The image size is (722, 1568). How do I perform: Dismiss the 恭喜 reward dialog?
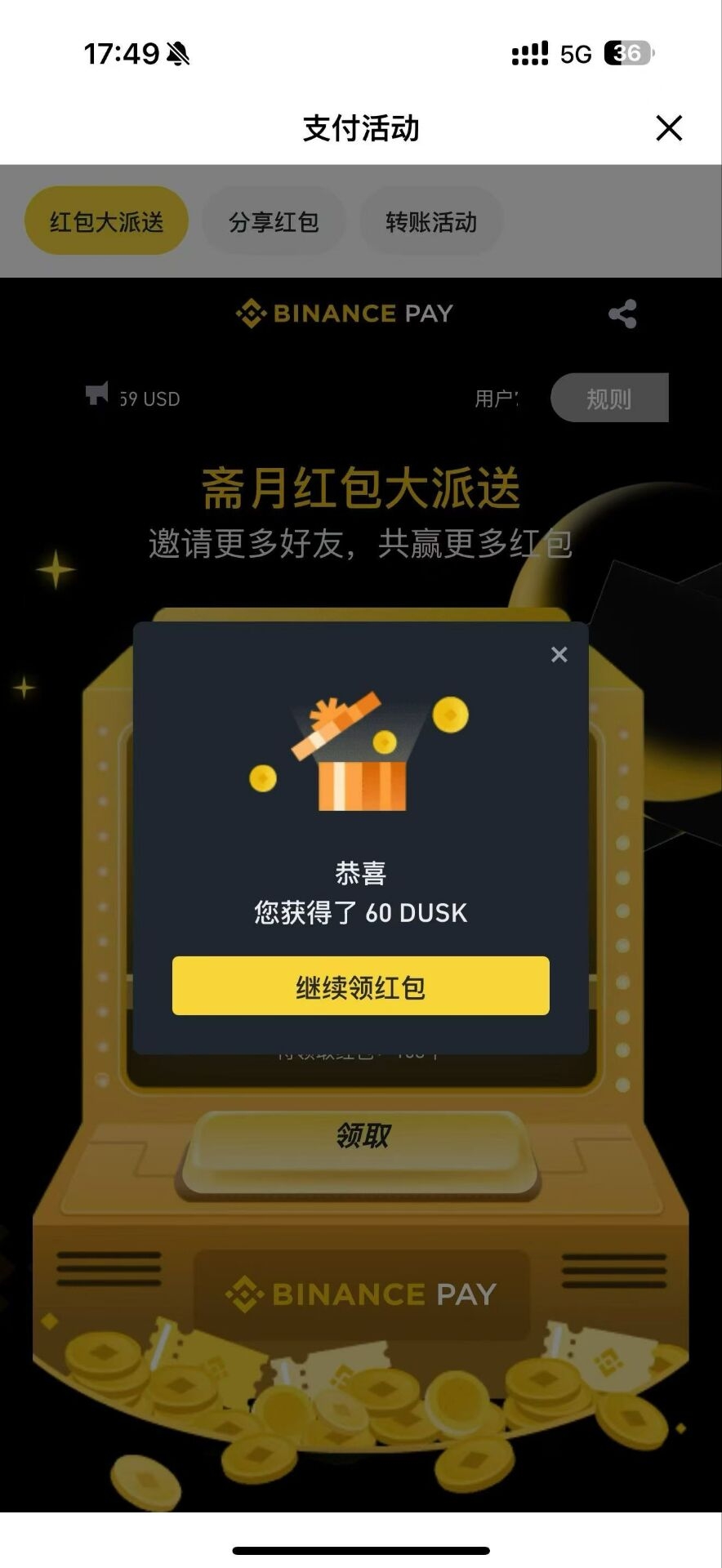pos(559,655)
